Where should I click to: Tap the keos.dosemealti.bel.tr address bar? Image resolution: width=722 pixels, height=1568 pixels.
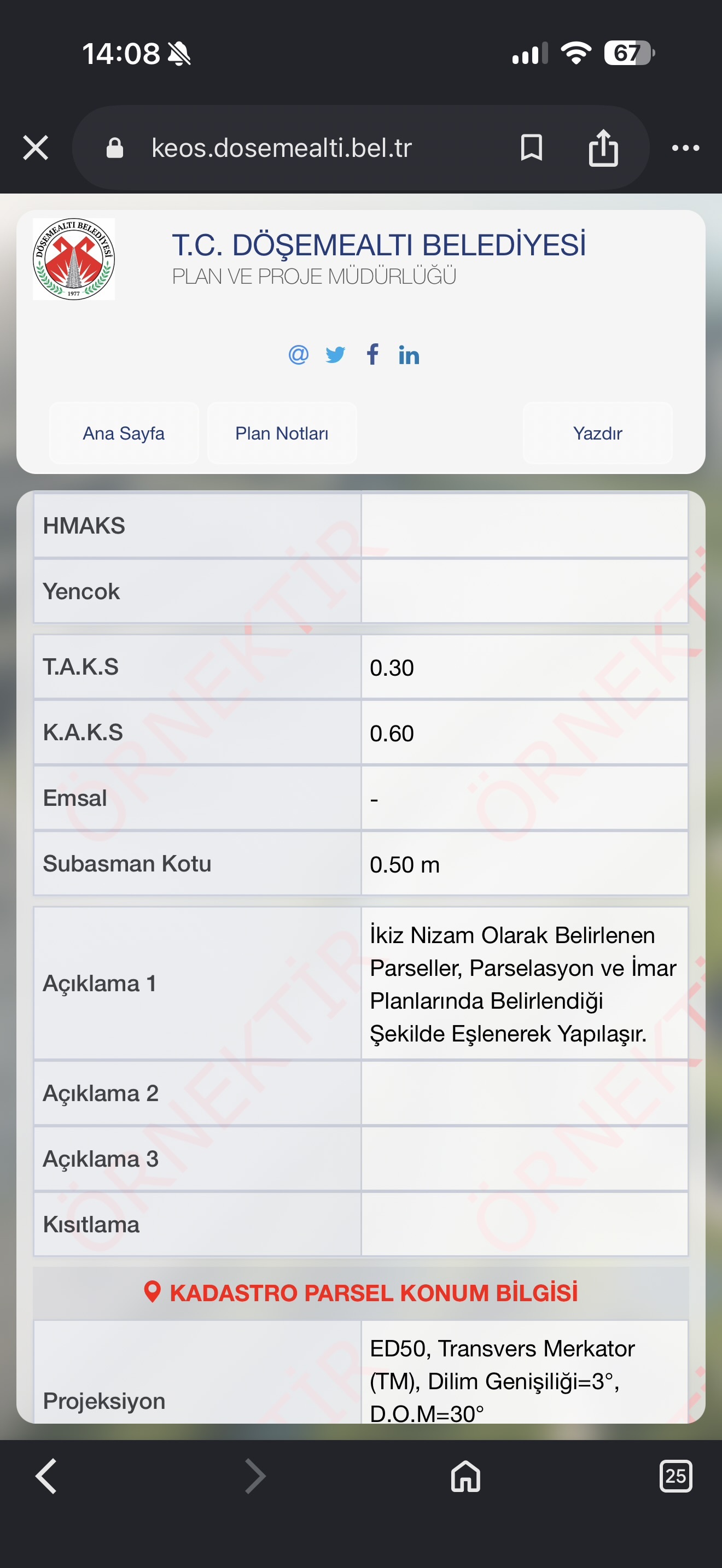pos(281,148)
